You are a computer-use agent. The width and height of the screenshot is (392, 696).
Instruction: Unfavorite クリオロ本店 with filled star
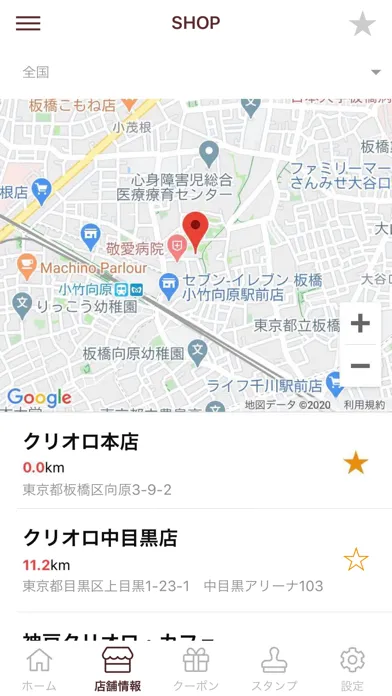point(356,463)
